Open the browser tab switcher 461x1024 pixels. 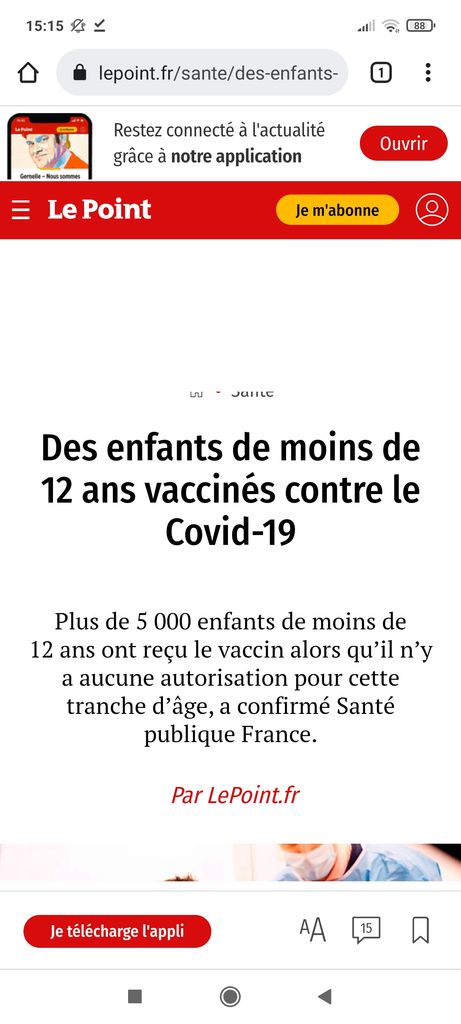click(381, 72)
